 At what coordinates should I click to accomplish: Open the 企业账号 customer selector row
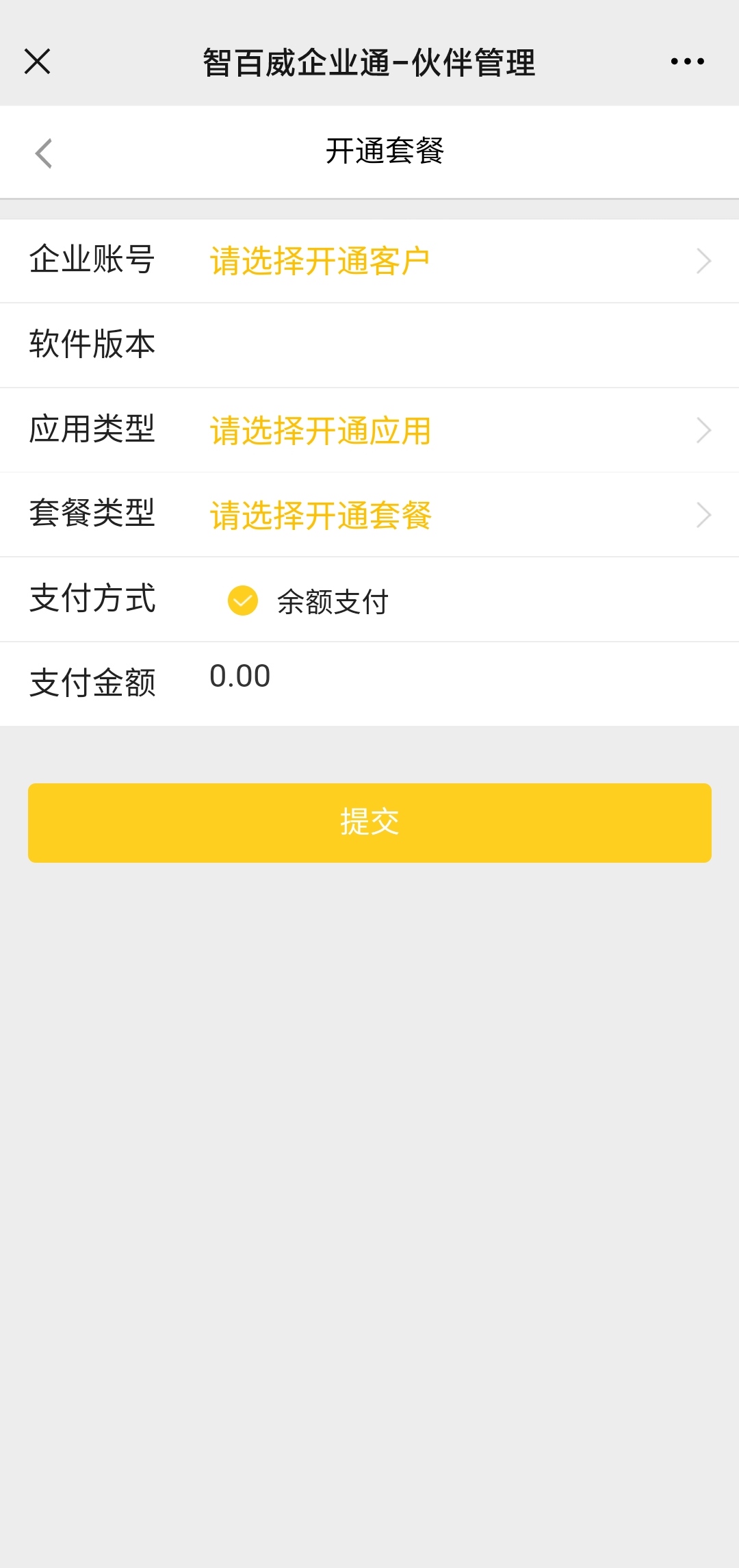(369, 261)
